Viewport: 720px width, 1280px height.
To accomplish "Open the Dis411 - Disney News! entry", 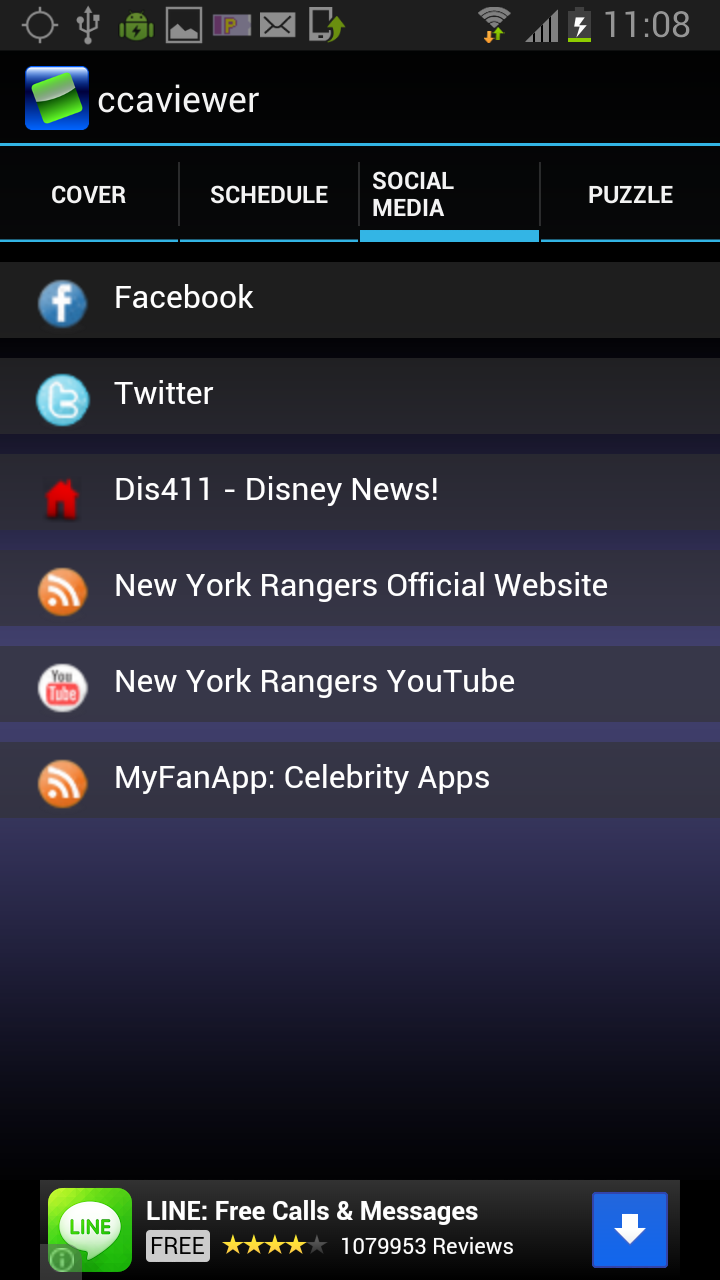I will tap(276, 490).
